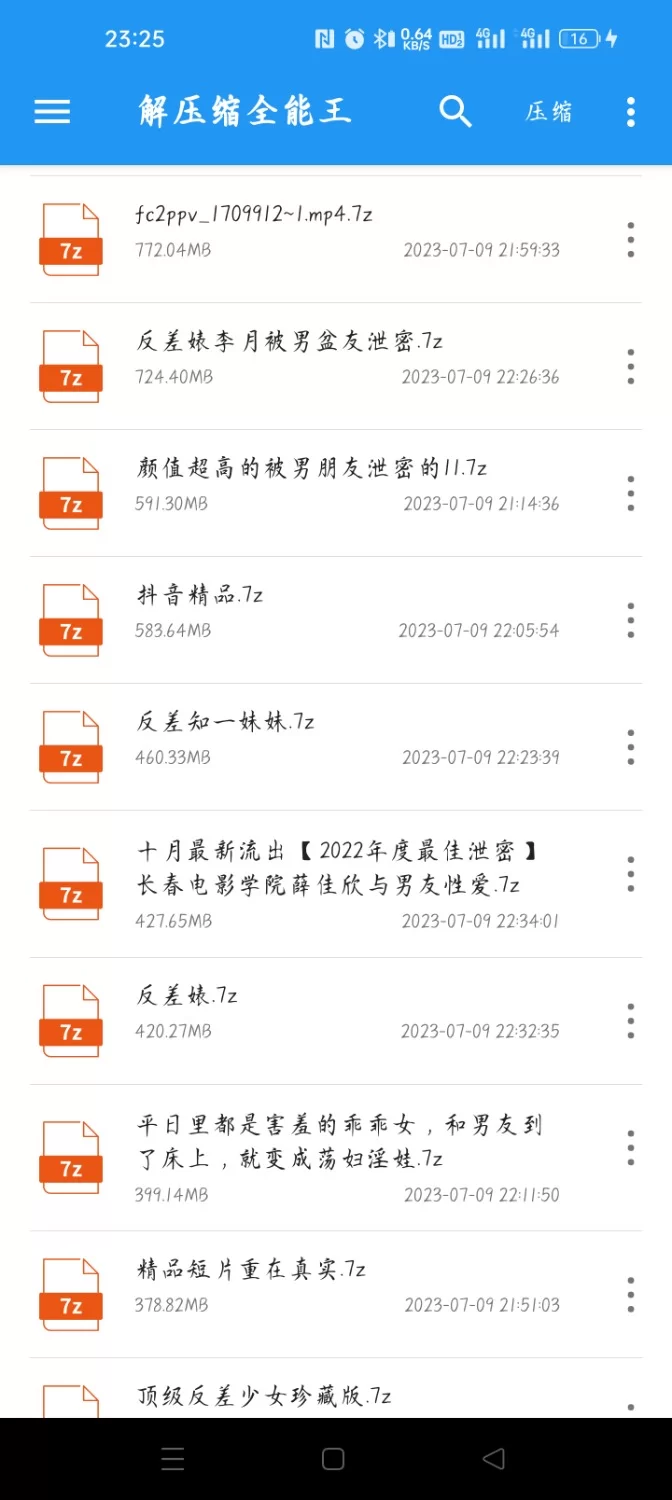This screenshot has height=1500, width=672.
Task: Tap the 压缩 button in the app bar
Action: tap(549, 111)
